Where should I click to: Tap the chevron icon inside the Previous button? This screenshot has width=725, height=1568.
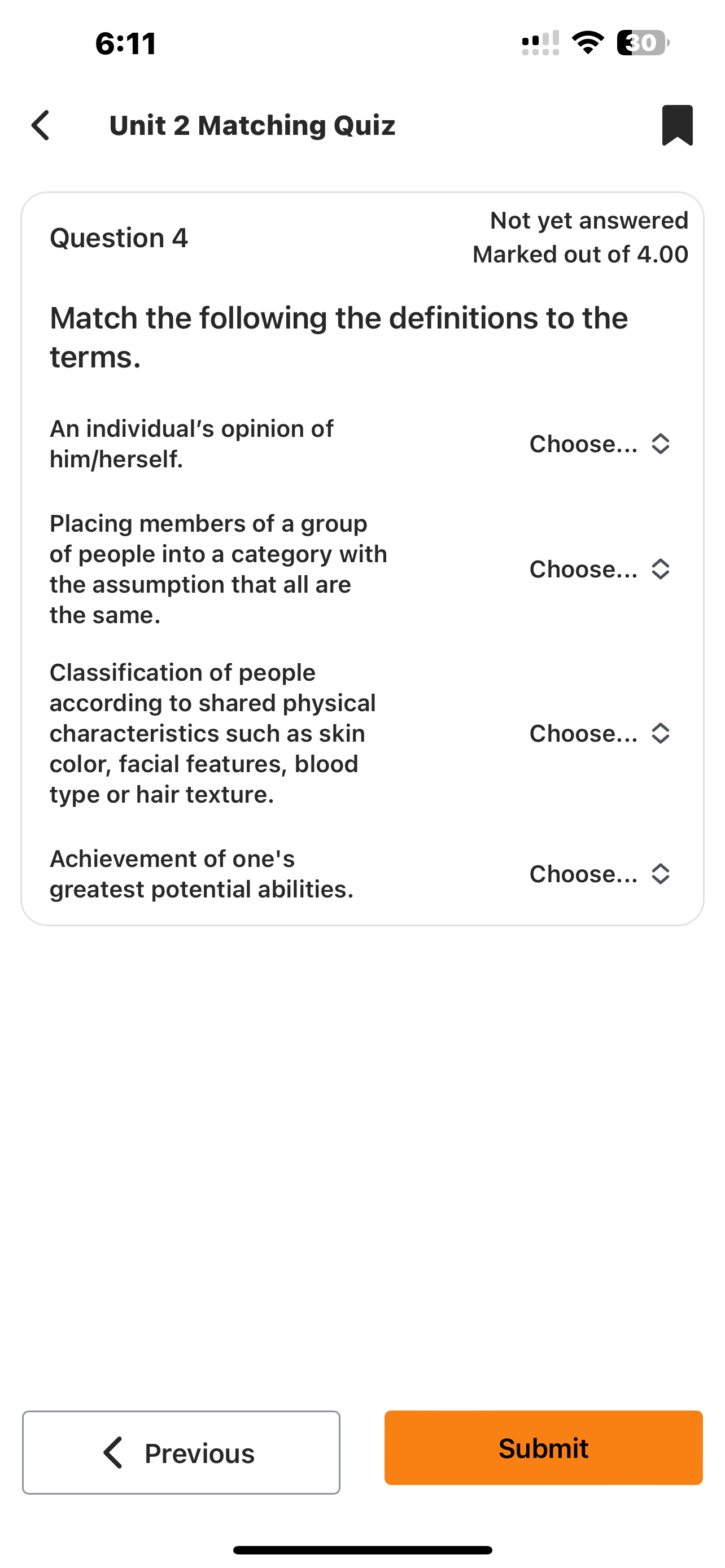(111, 1453)
